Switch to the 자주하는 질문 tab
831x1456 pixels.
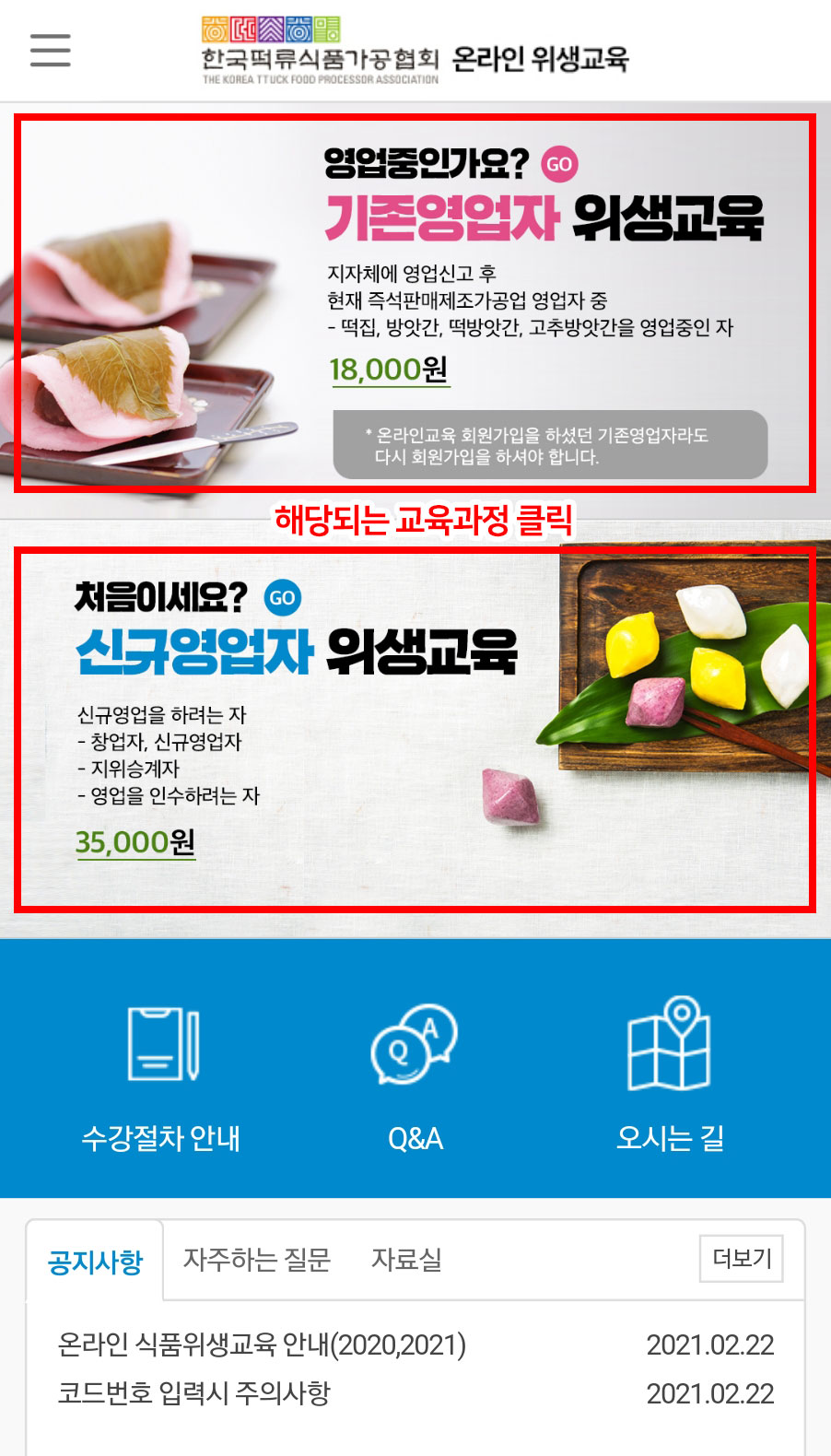click(256, 1259)
